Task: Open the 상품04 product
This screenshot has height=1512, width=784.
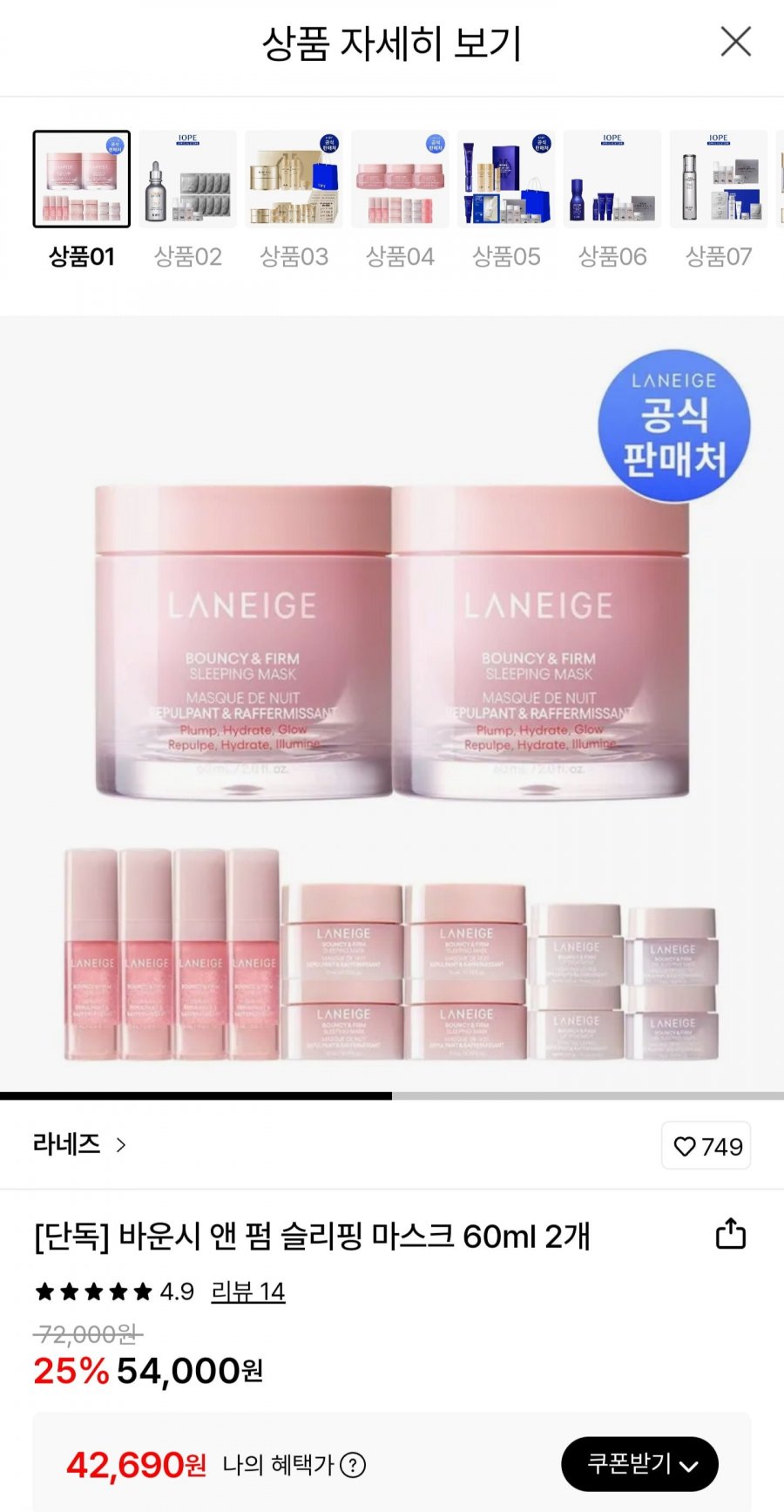Action: pyautogui.click(x=400, y=180)
